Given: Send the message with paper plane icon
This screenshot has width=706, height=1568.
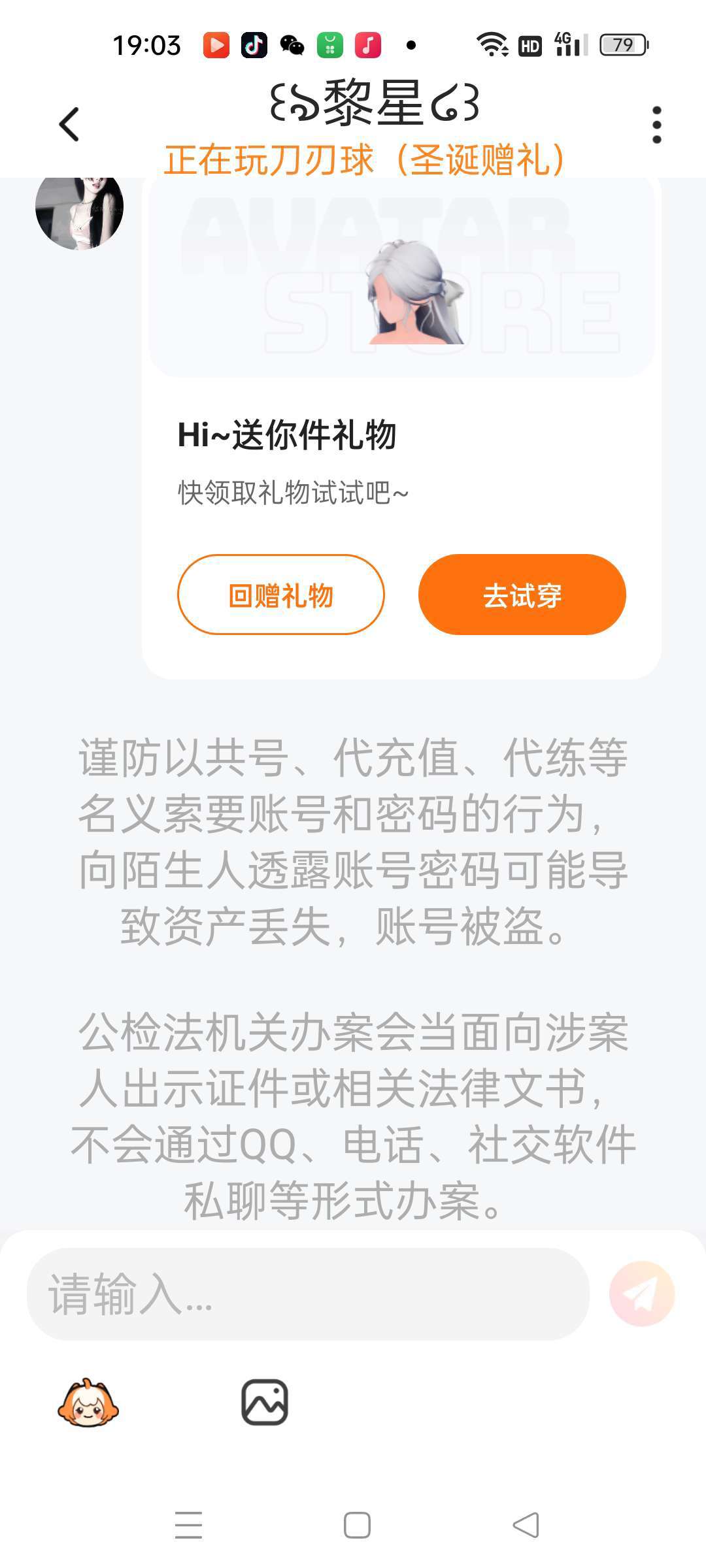Looking at the screenshot, I should (x=641, y=1294).
